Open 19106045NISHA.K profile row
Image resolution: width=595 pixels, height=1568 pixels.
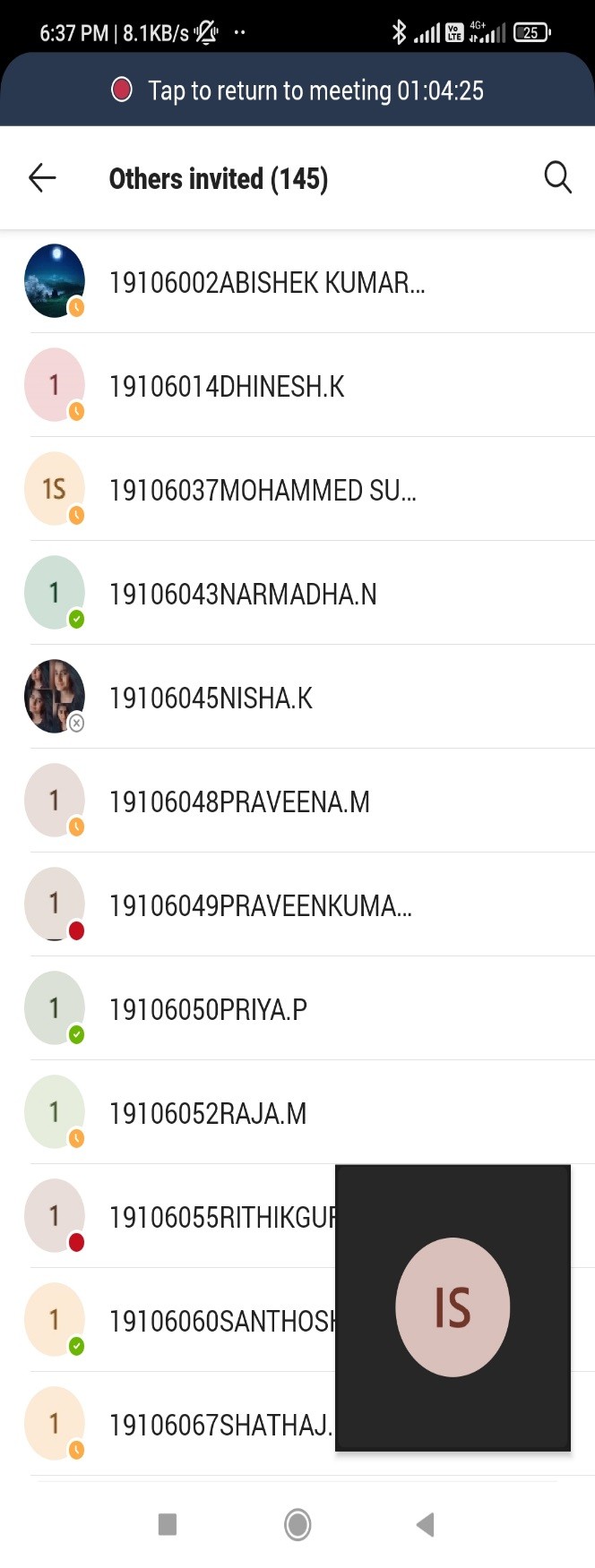coord(297,698)
